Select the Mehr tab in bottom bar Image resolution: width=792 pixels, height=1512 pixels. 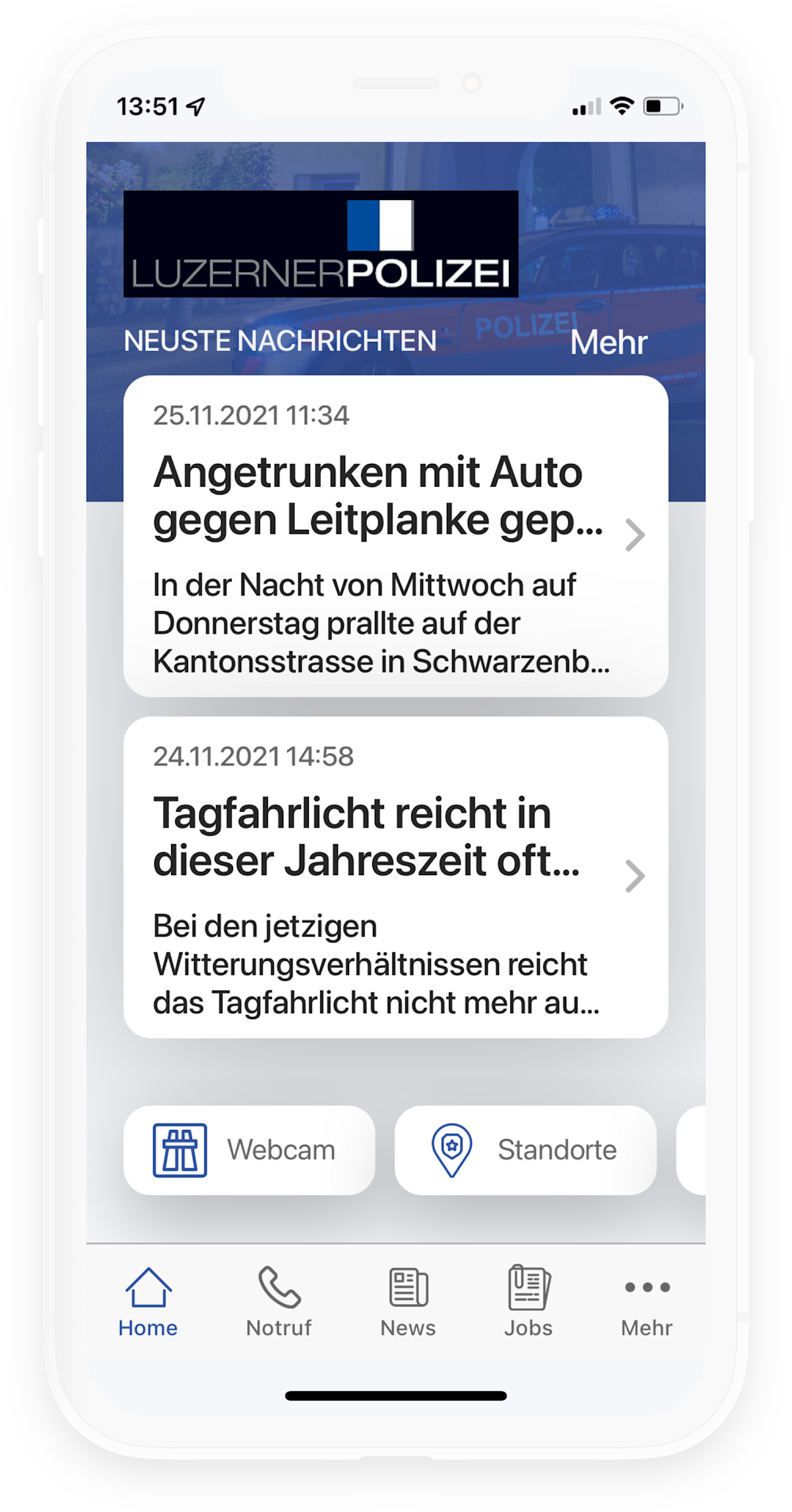click(647, 1303)
